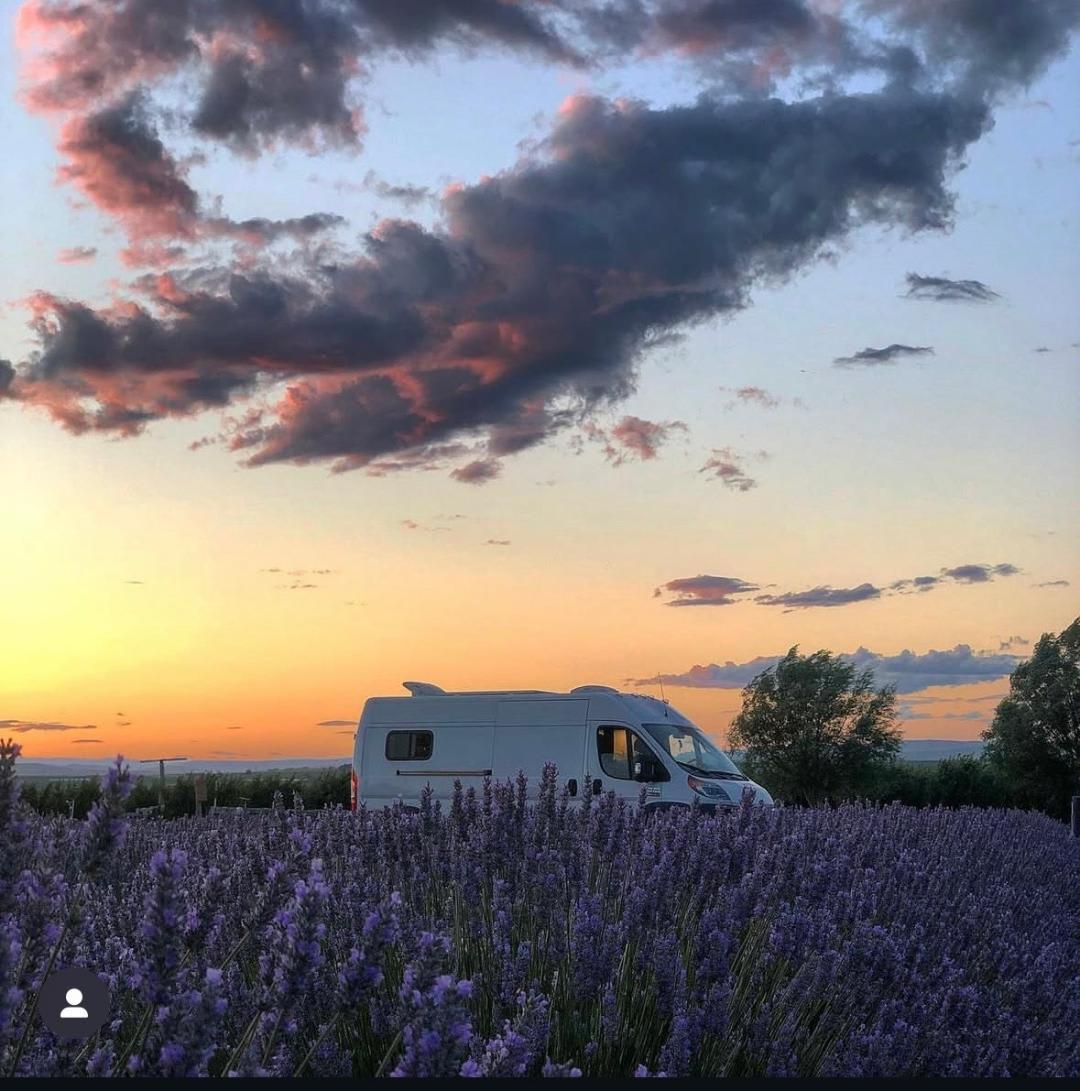Screen dimensions: 1080x1091
Task: Show people tagged in this photo
Action: coord(74,1003)
